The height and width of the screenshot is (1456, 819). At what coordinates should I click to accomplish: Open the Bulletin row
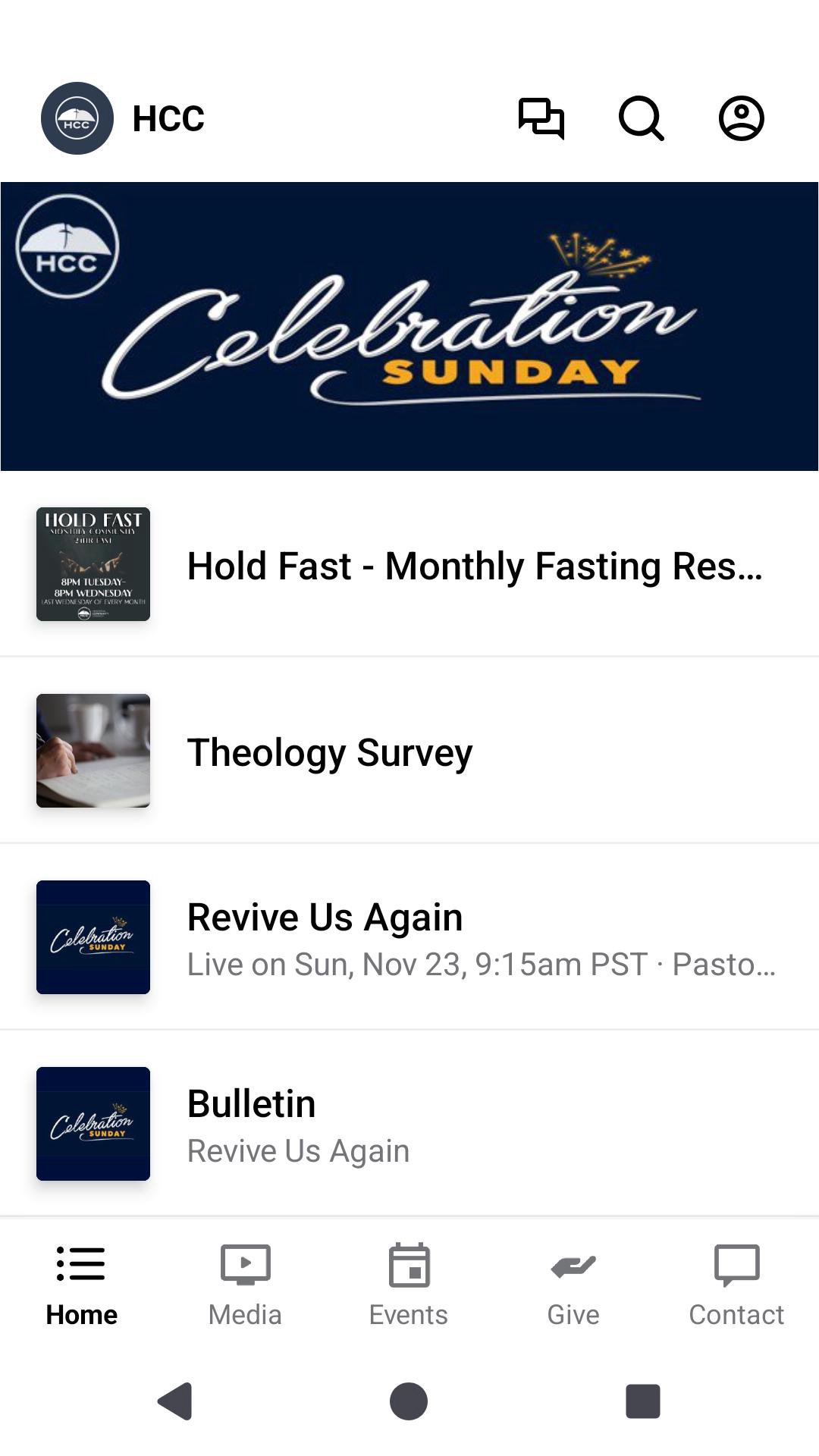tap(409, 1125)
